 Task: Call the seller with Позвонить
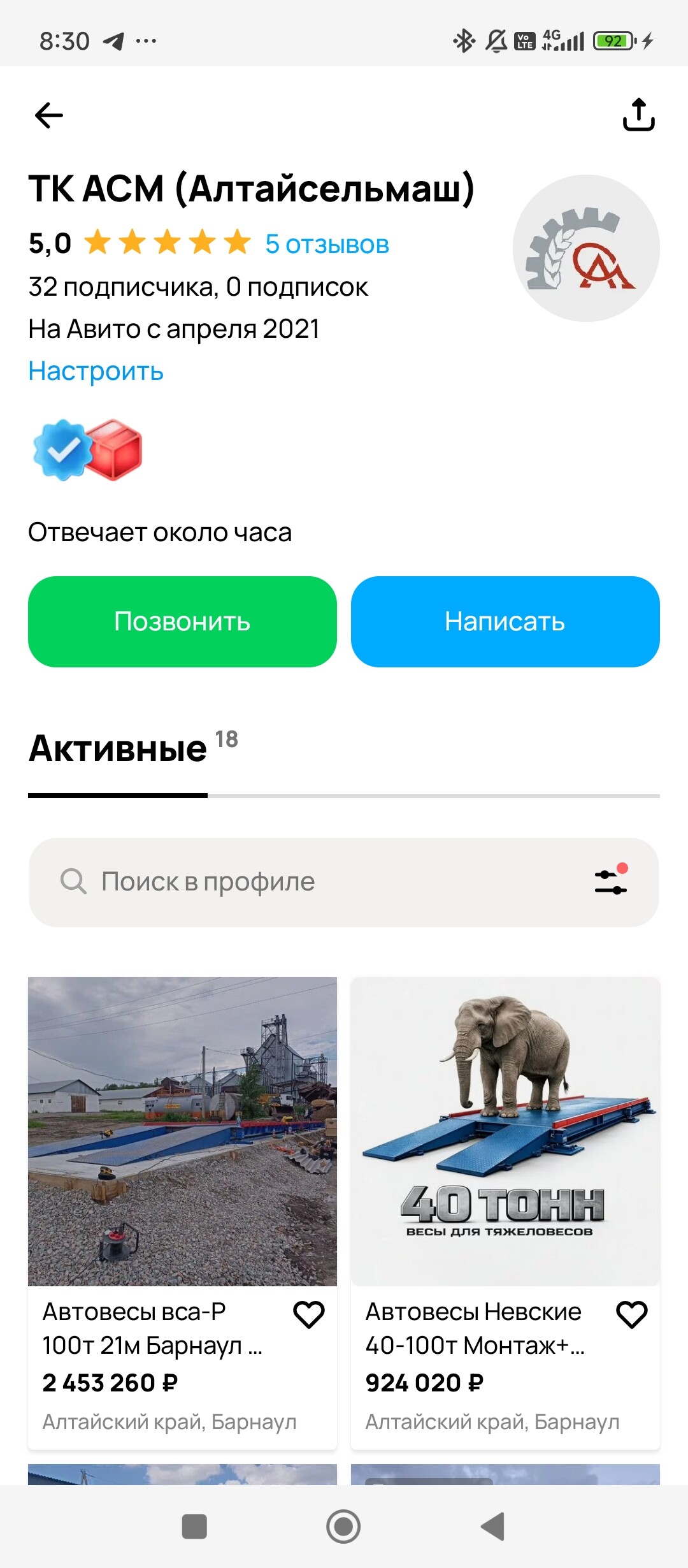[182, 621]
